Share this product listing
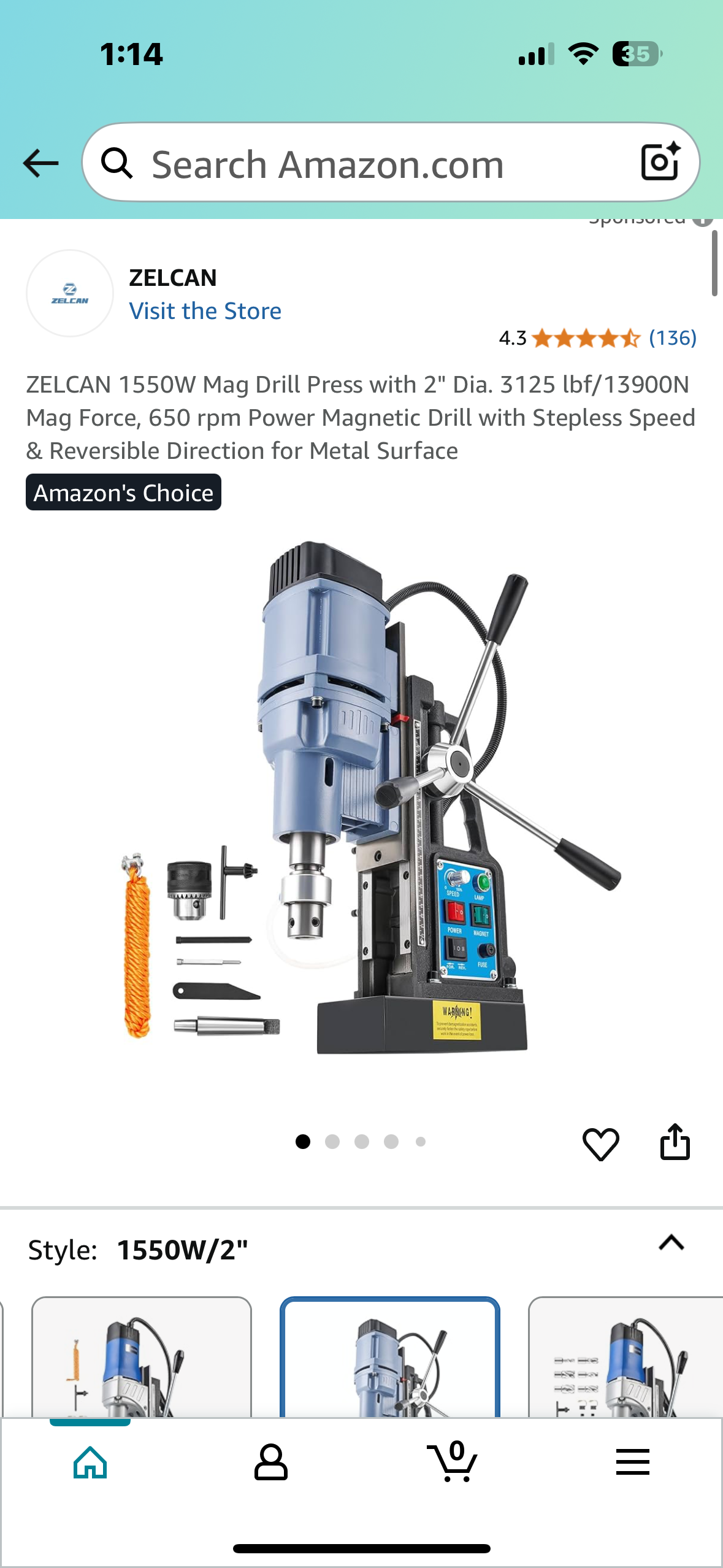723x1568 pixels. click(x=675, y=1142)
